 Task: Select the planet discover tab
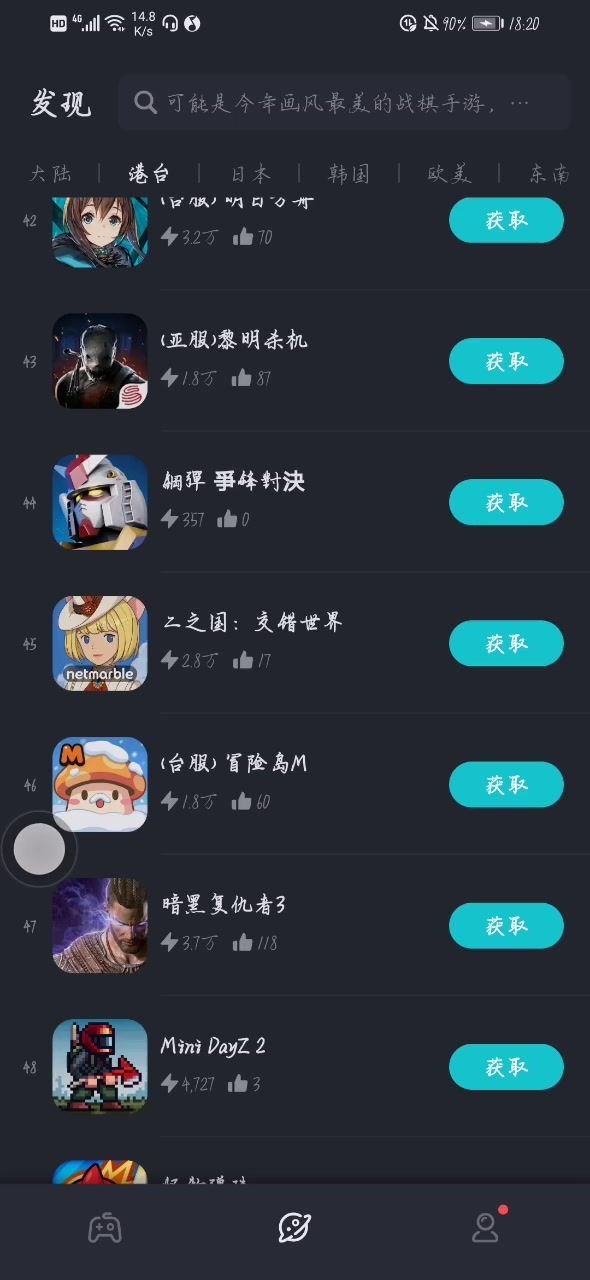click(294, 1227)
